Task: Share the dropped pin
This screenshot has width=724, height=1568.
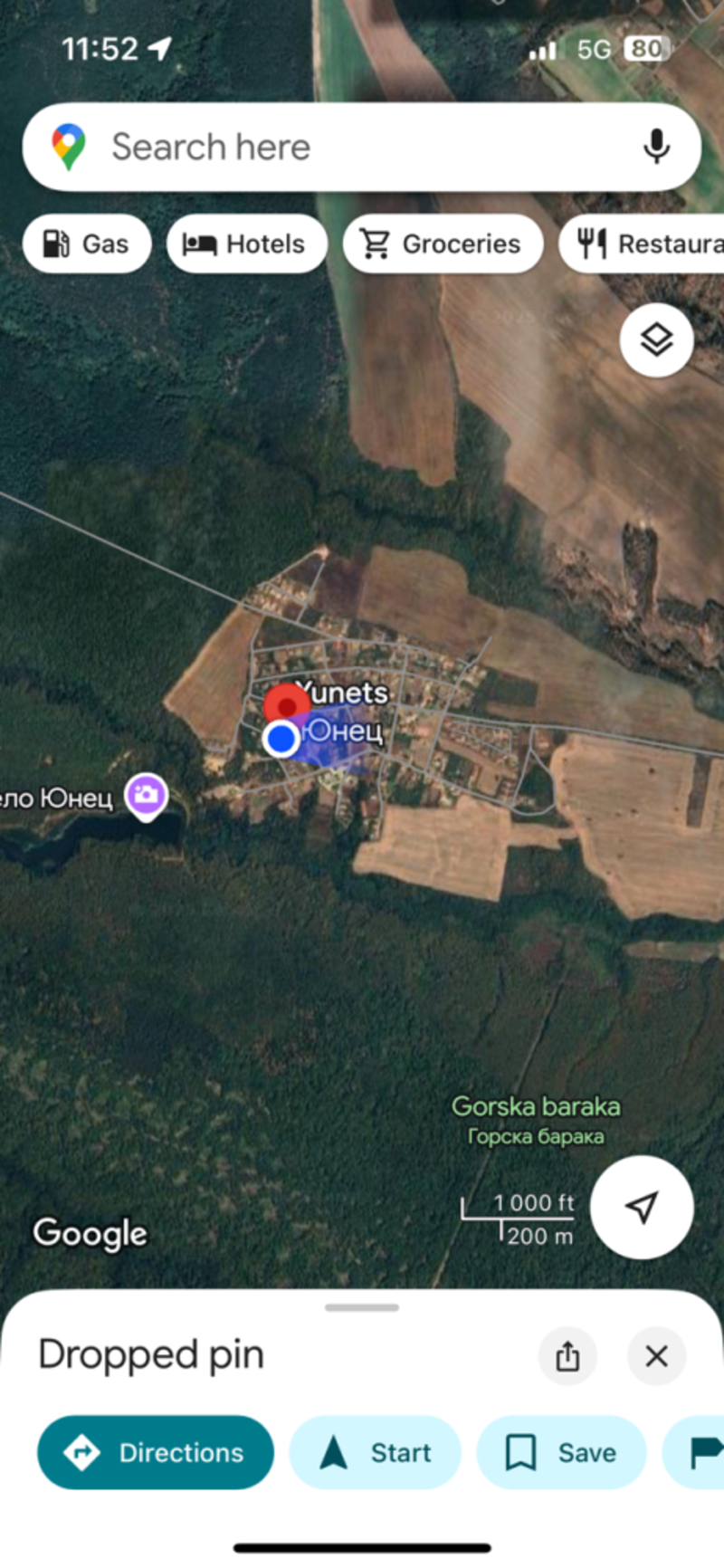Action: pyautogui.click(x=567, y=1356)
